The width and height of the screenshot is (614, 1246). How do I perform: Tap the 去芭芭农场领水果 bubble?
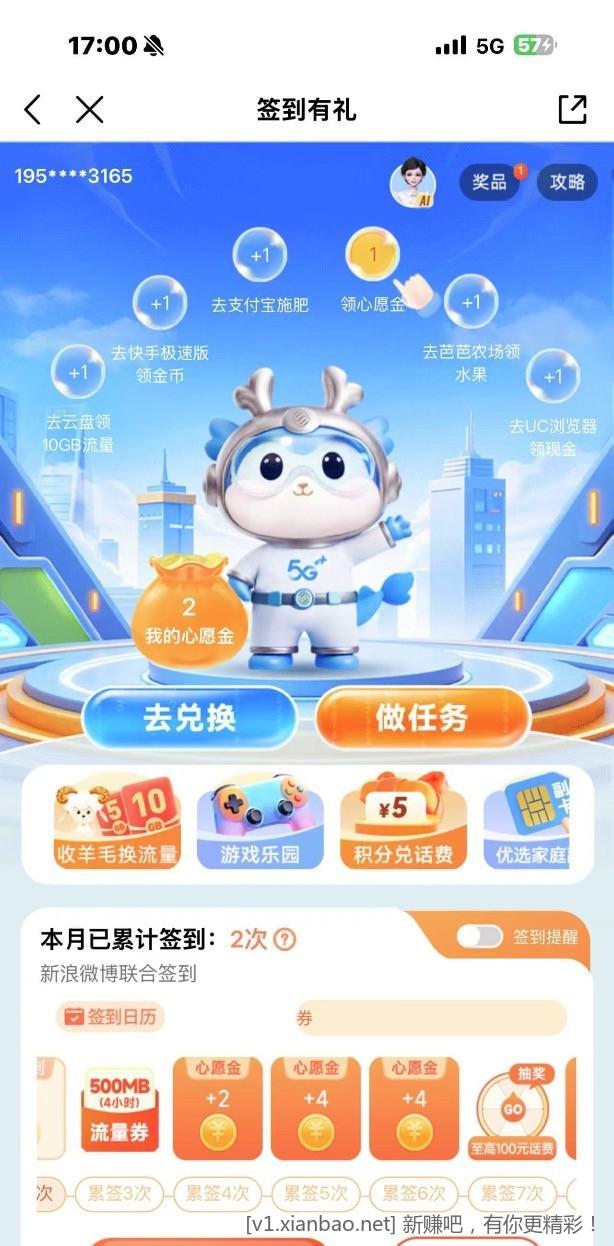(x=471, y=302)
